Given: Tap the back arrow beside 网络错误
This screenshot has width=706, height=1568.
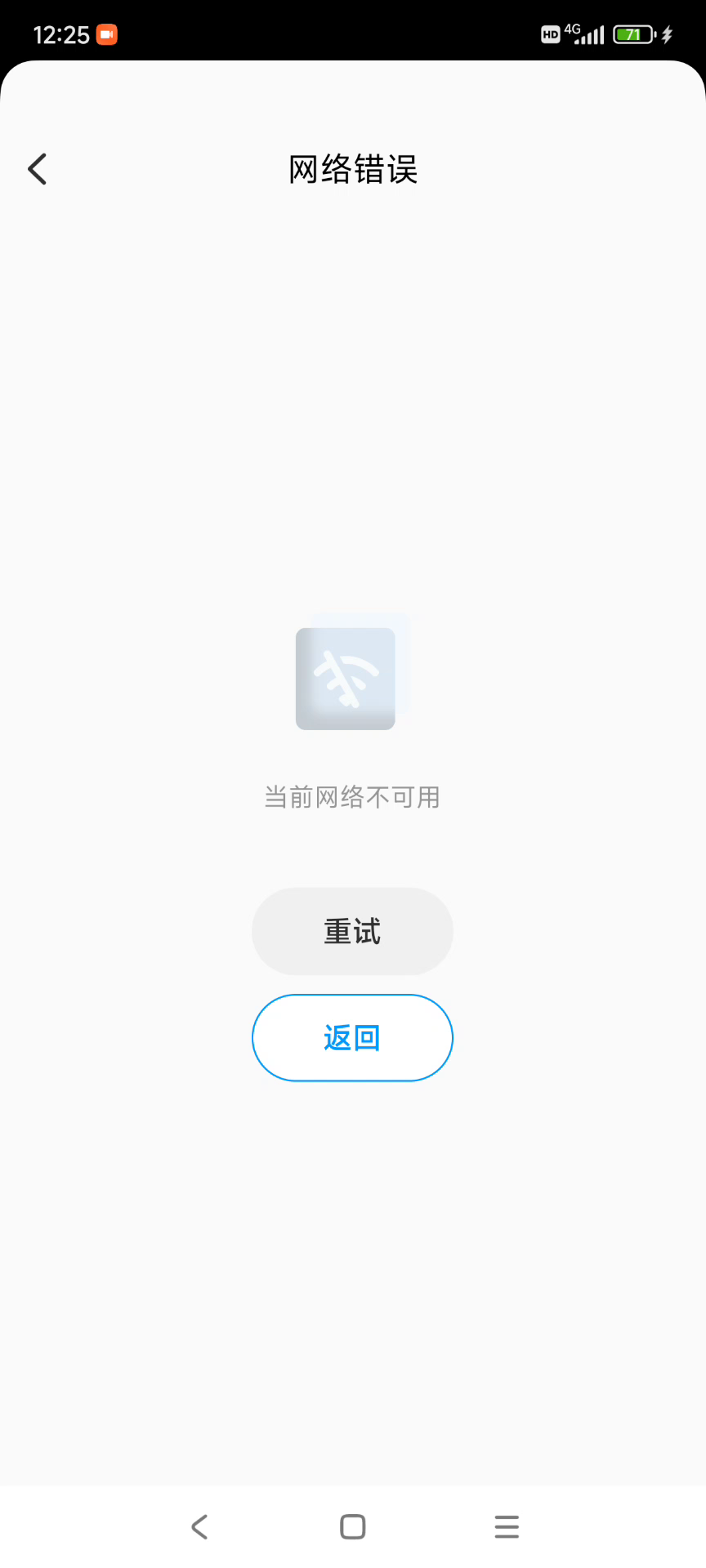Looking at the screenshot, I should click(38, 169).
